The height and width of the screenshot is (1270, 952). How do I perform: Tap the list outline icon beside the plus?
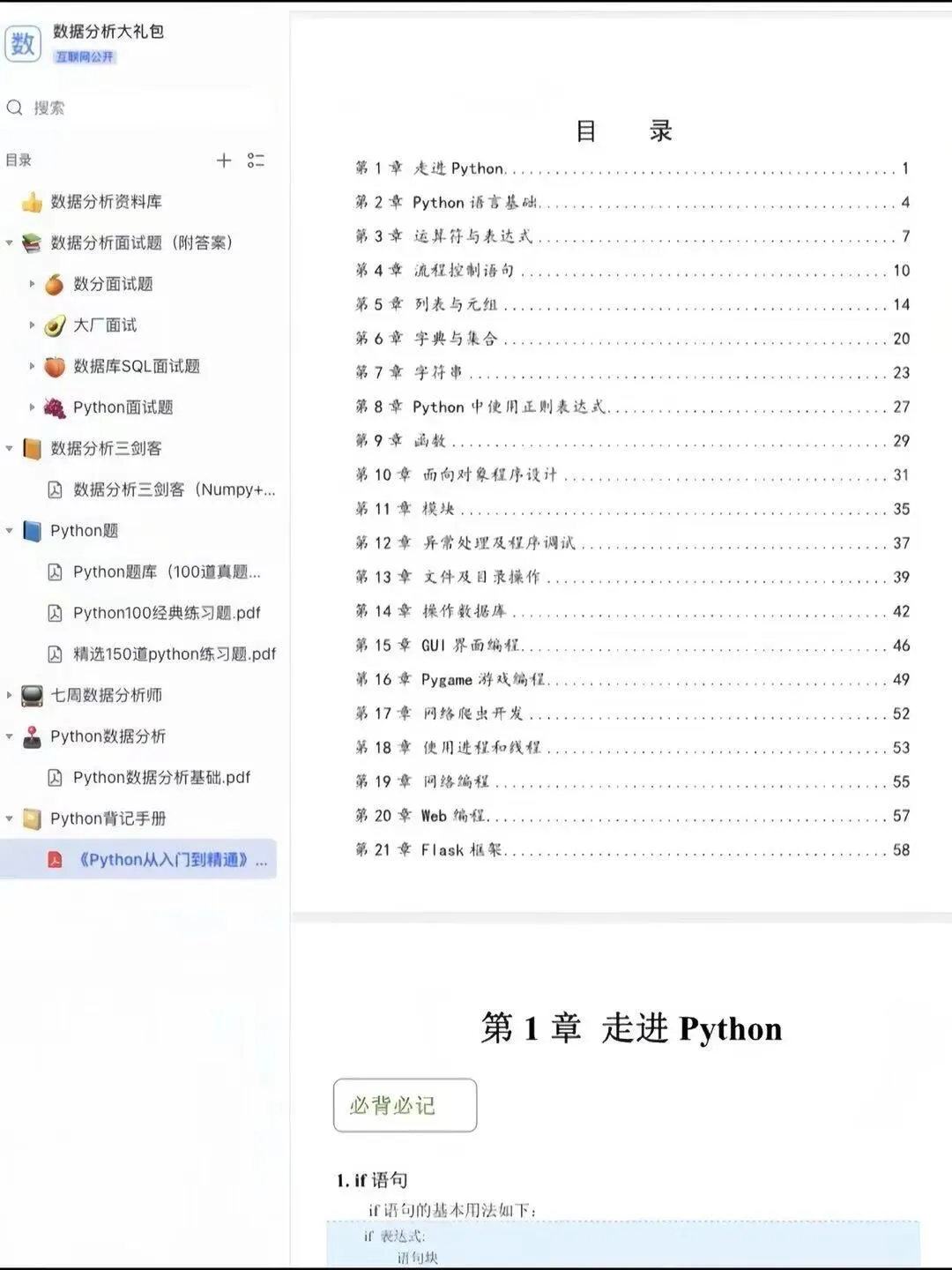pos(256,160)
